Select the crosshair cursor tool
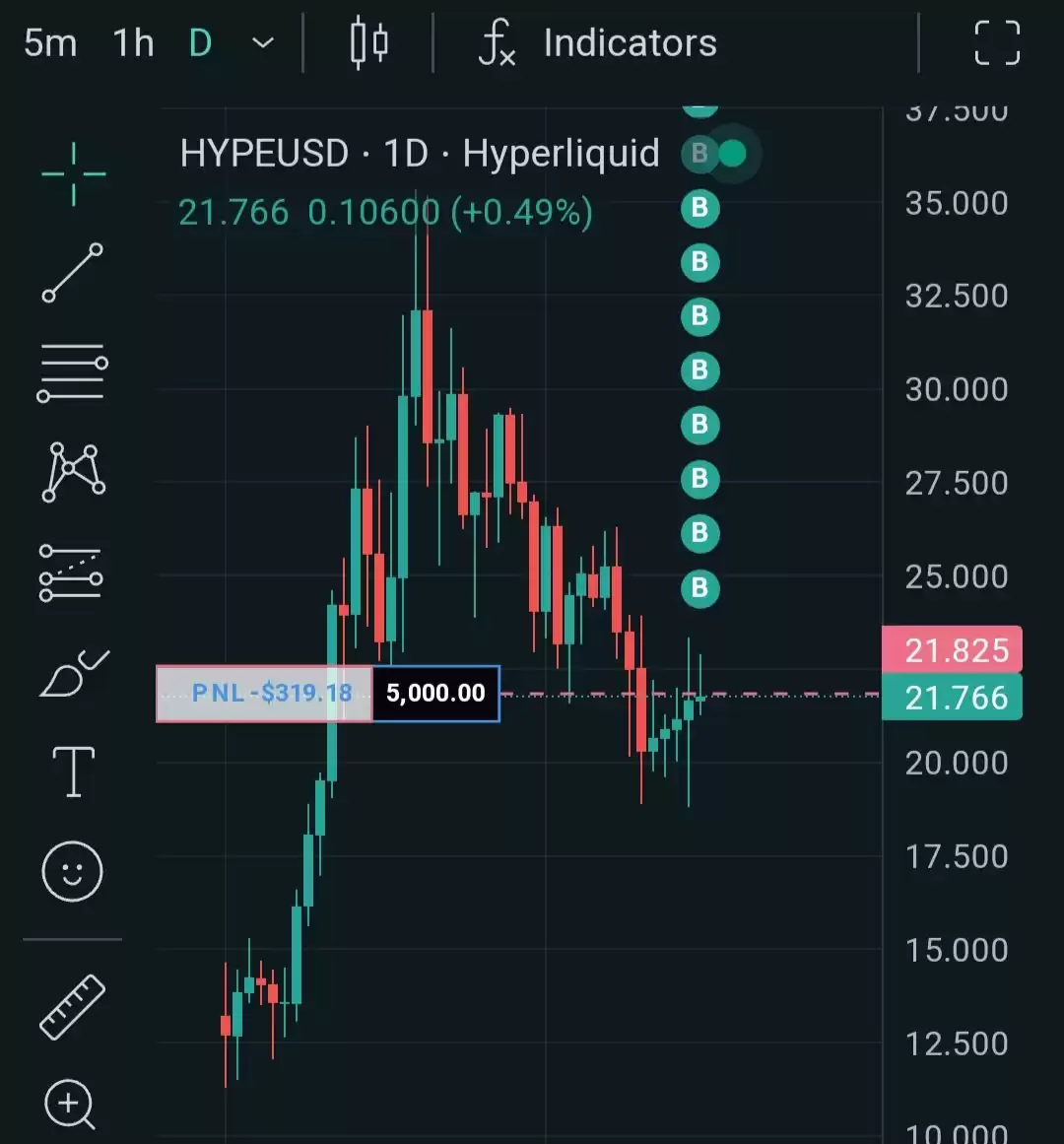This screenshot has width=1064, height=1144. 73,173
